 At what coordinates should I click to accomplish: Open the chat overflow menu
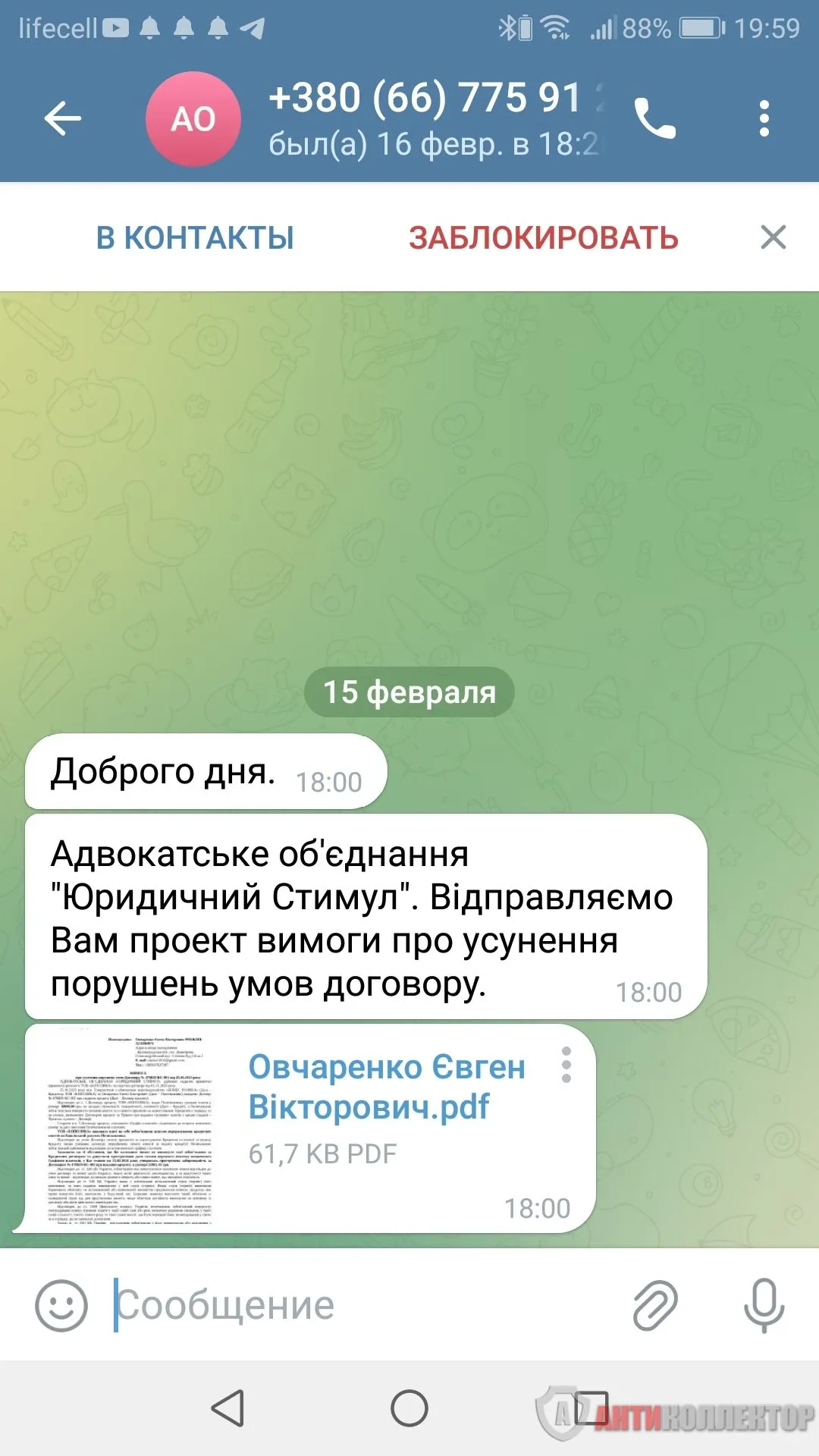click(x=764, y=119)
